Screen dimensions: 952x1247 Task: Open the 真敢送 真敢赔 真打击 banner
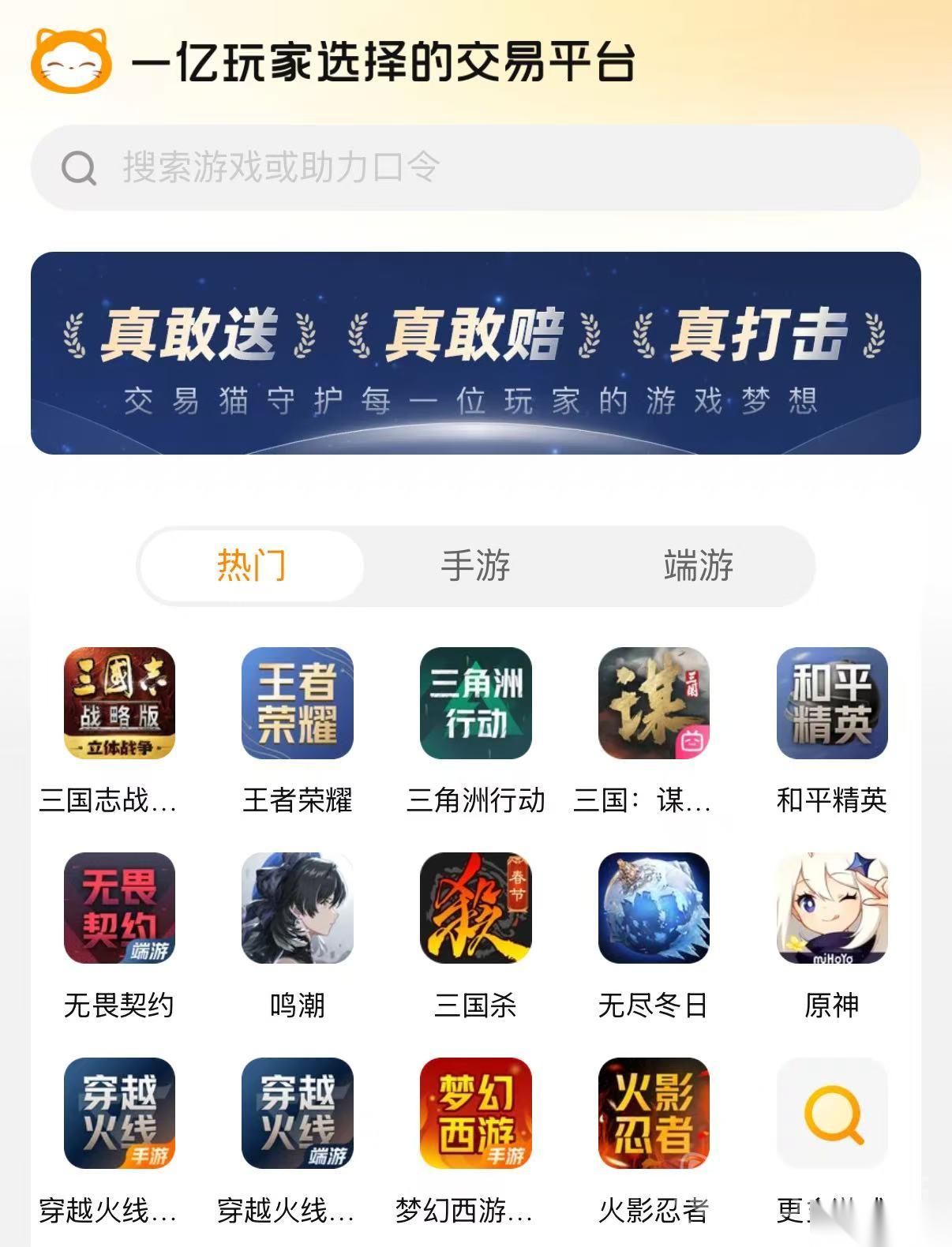pos(475,353)
